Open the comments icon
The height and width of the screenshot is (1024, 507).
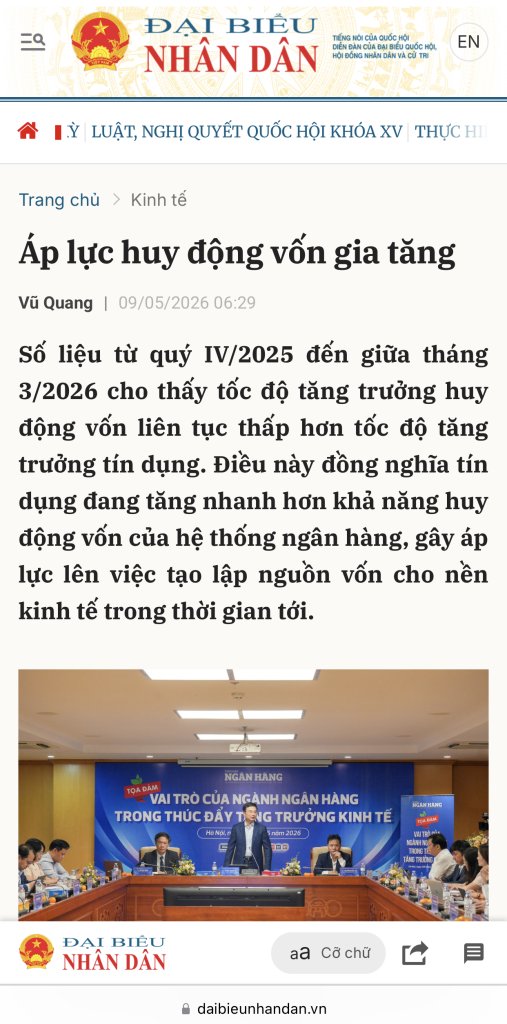474,953
